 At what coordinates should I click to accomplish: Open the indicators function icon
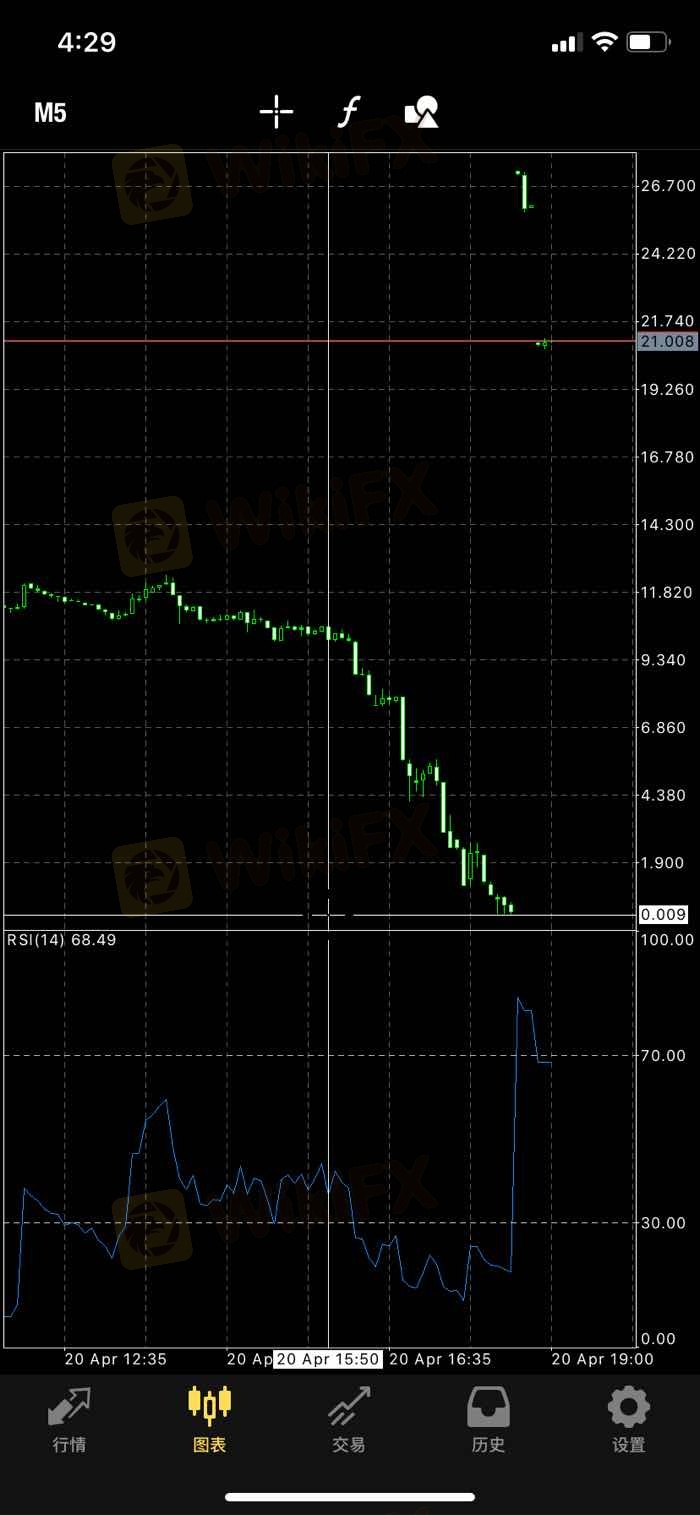[348, 112]
